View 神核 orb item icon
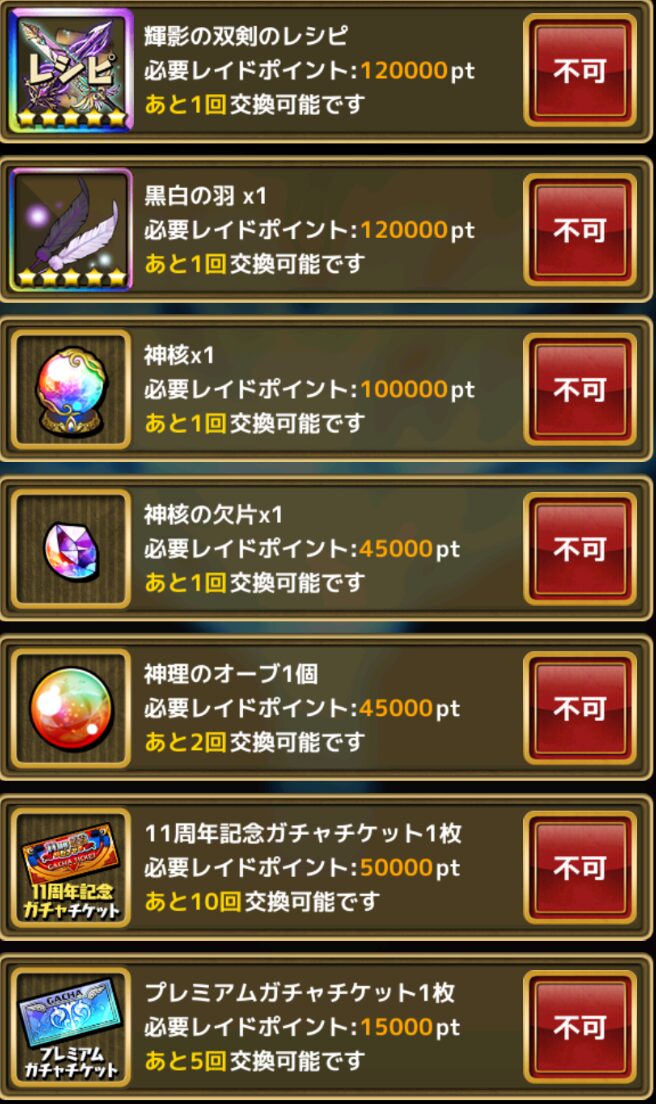Image resolution: width=656 pixels, height=1104 pixels. point(71,389)
